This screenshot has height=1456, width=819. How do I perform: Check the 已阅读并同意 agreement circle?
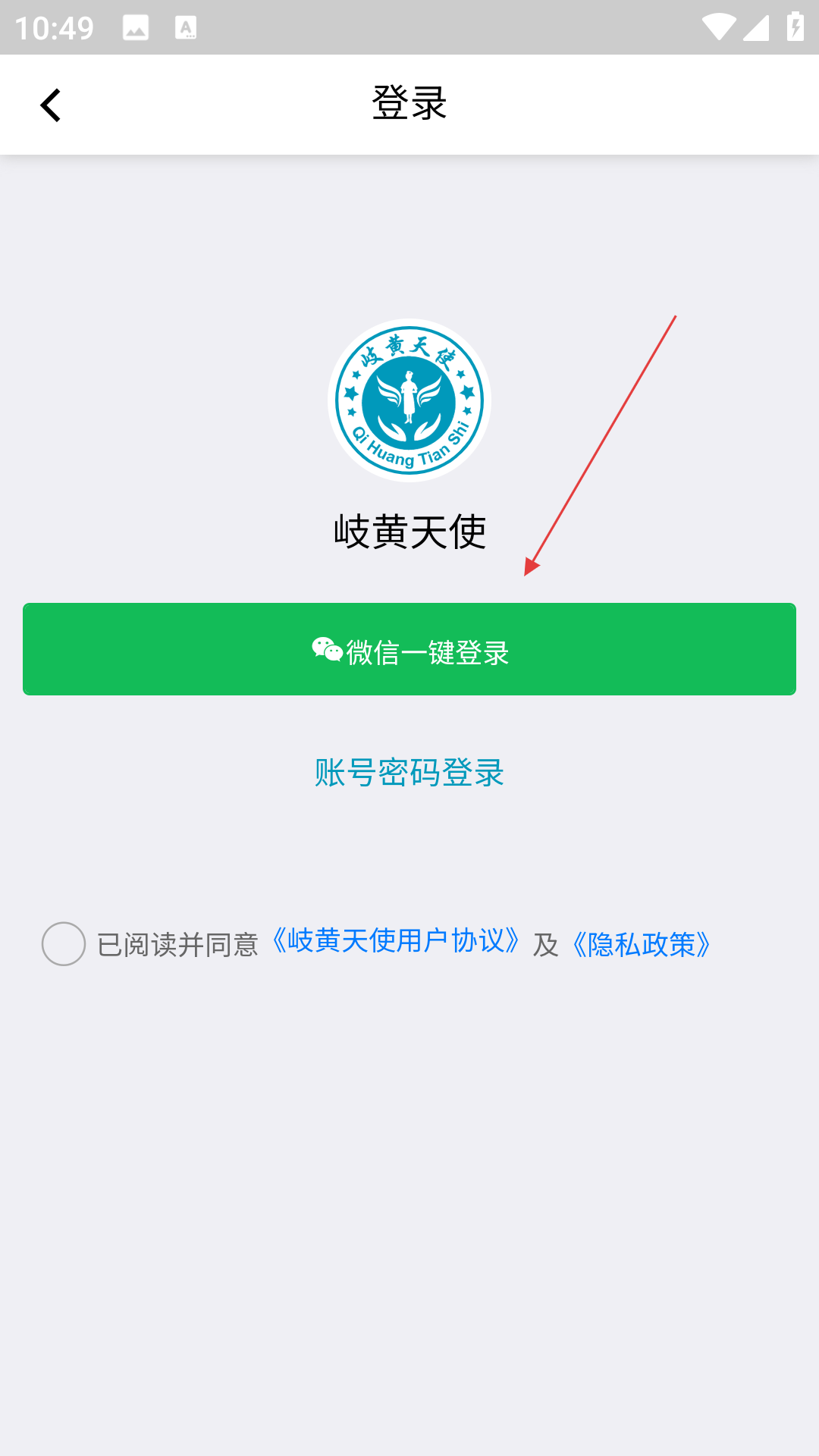click(x=64, y=944)
